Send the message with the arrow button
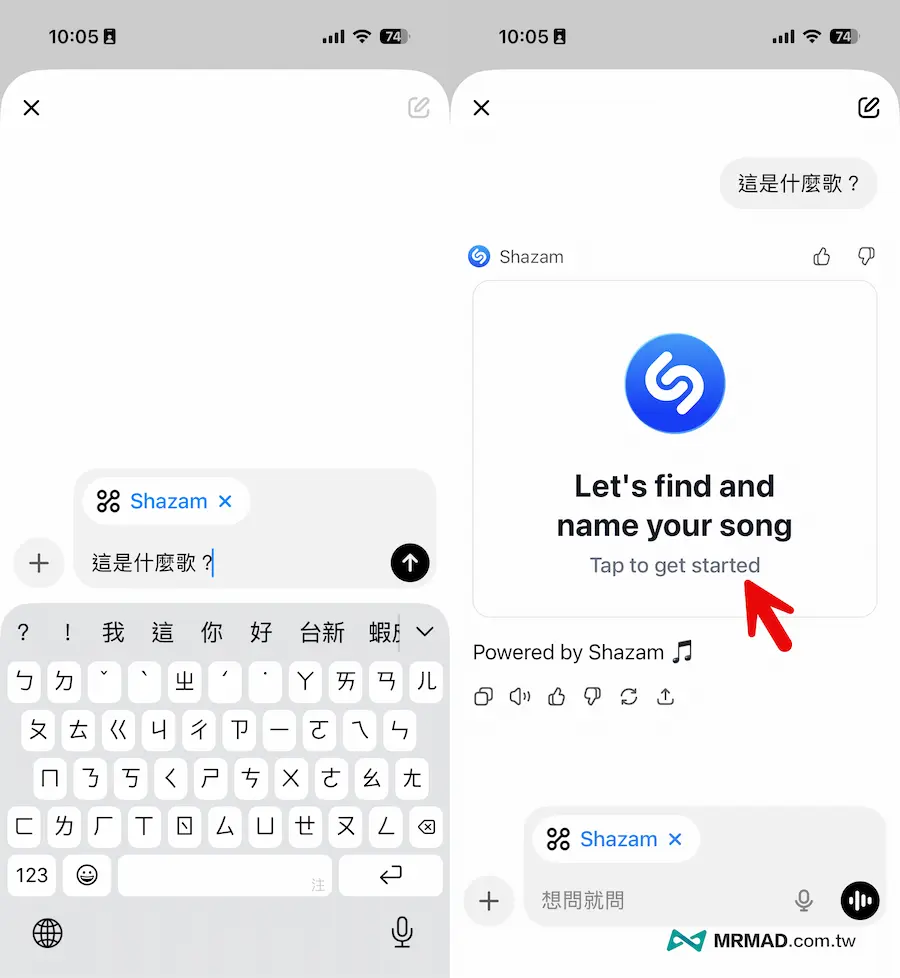Image resolution: width=900 pixels, height=978 pixels. point(410,563)
